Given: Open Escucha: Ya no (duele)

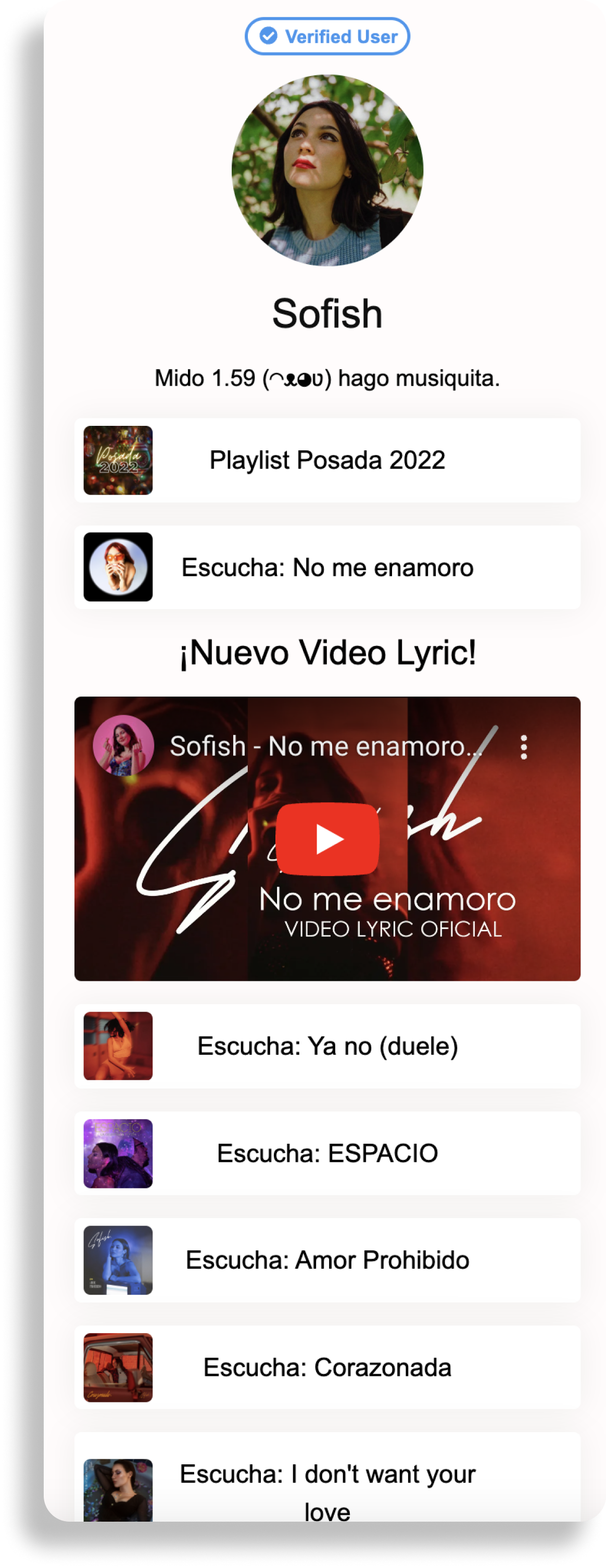Looking at the screenshot, I should (x=327, y=1046).
